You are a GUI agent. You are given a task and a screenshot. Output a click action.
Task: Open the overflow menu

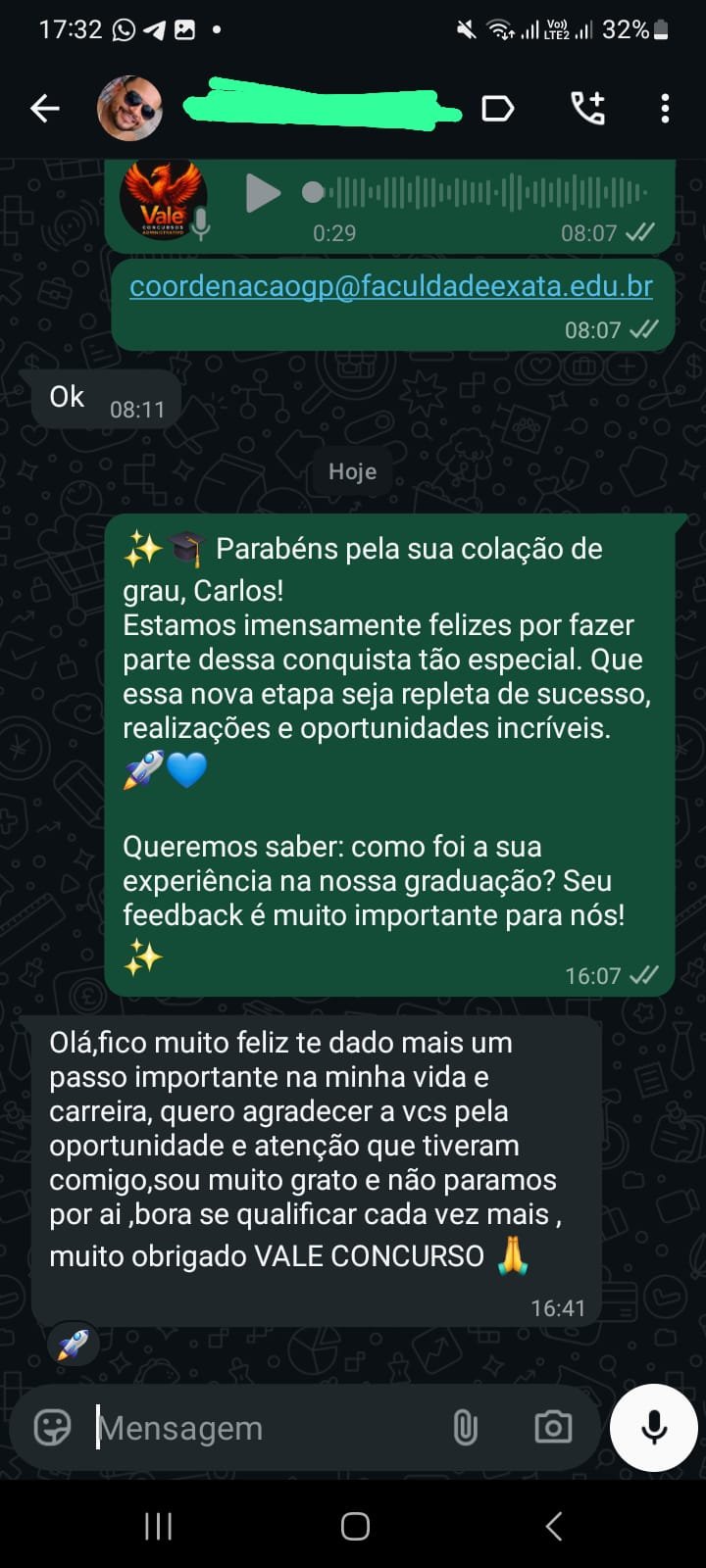coord(665,108)
